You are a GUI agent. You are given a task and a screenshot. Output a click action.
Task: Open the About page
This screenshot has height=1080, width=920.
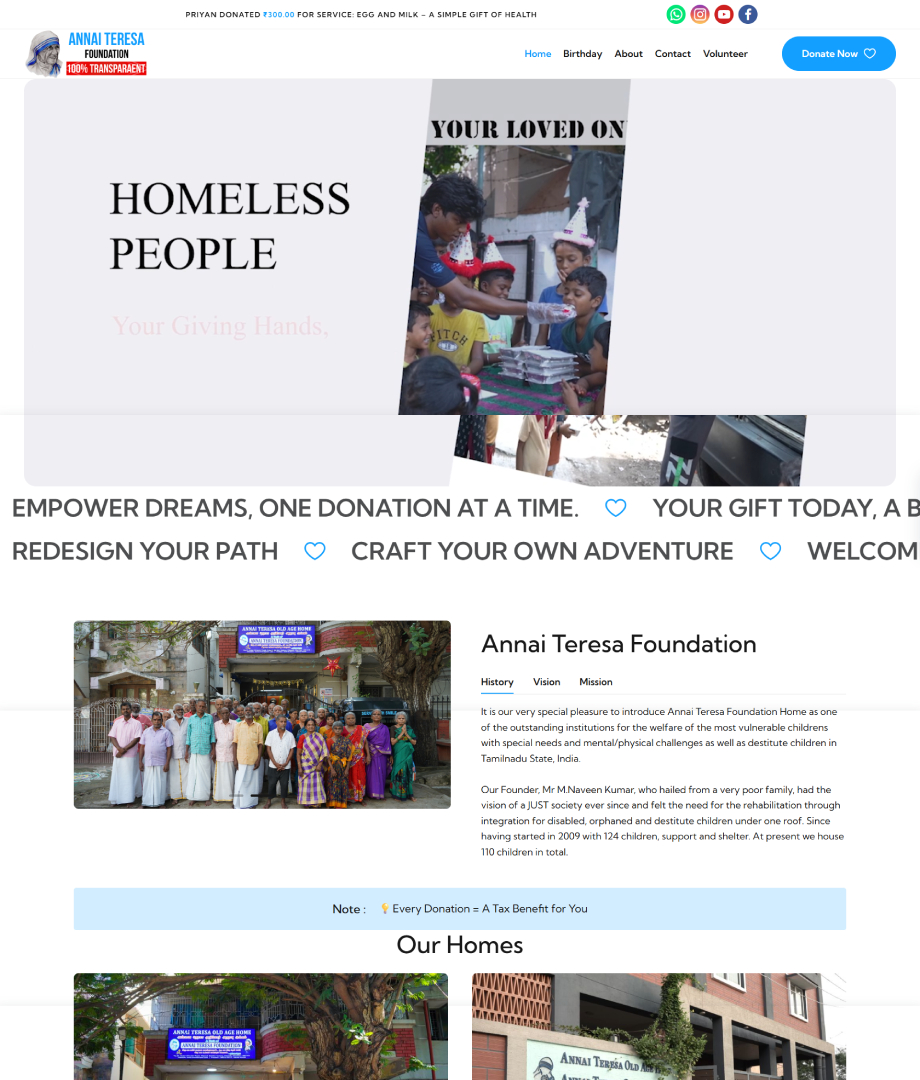click(628, 54)
